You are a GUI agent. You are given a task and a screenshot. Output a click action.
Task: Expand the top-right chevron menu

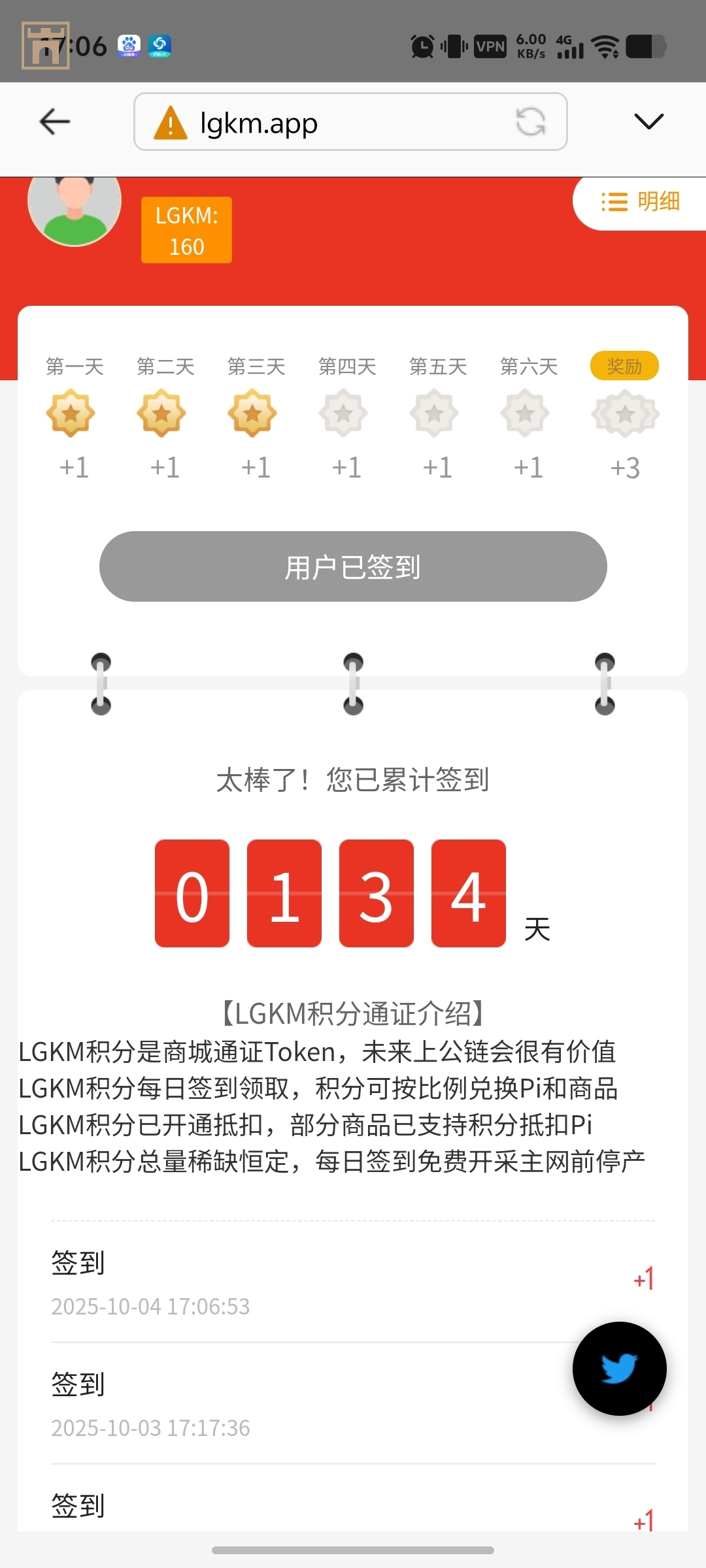click(648, 122)
